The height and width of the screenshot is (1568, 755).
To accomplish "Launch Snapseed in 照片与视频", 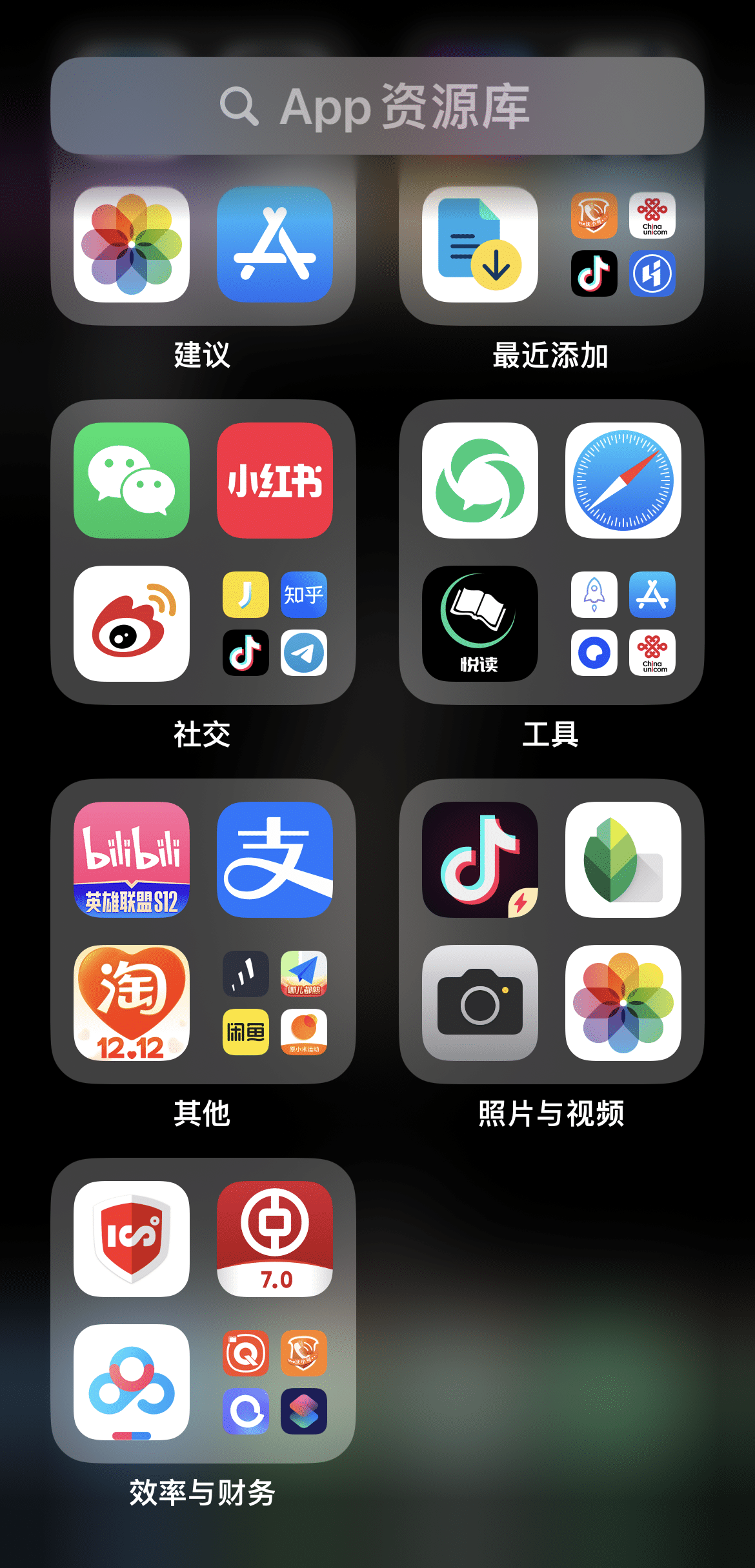I will (x=623, y=860).
